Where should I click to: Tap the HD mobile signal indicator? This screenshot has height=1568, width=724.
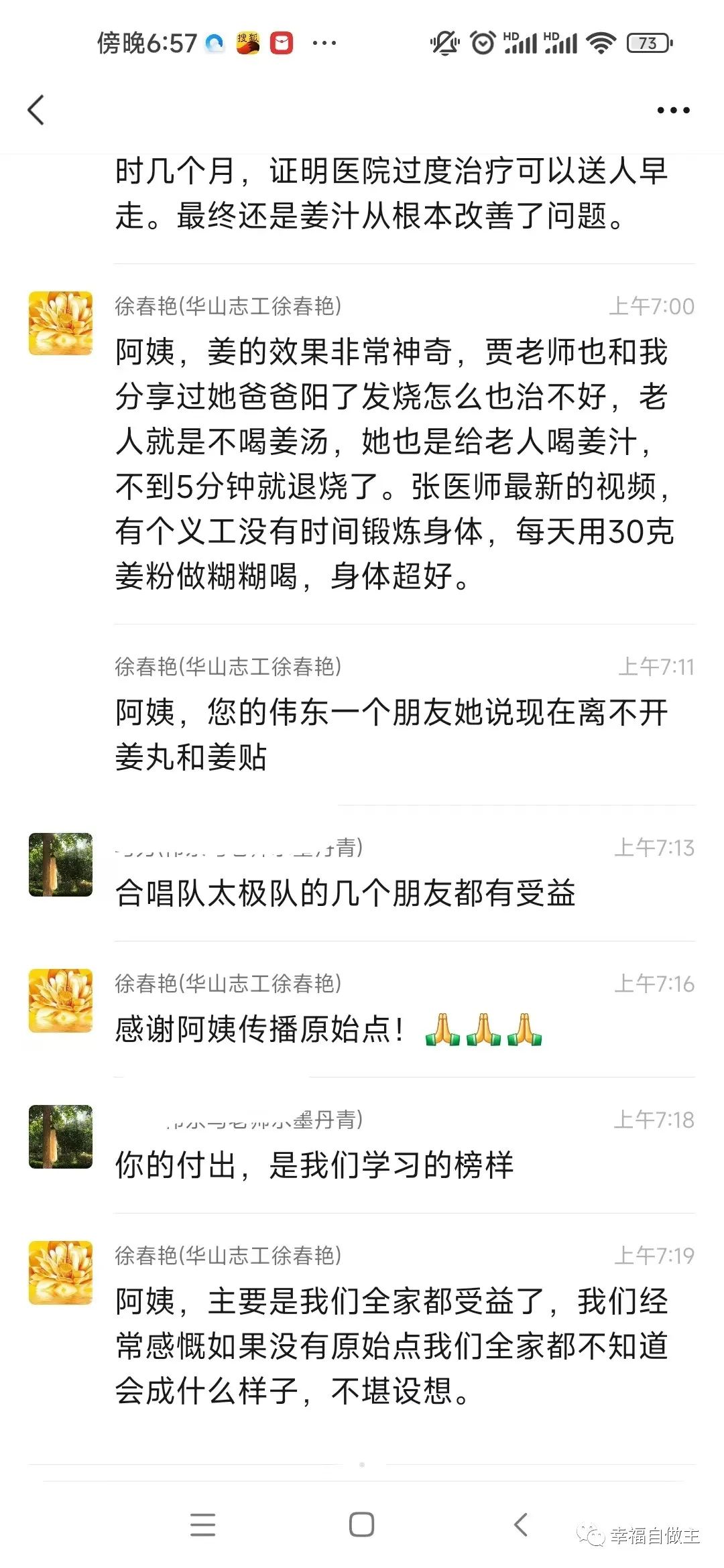(x=520, y=42)
